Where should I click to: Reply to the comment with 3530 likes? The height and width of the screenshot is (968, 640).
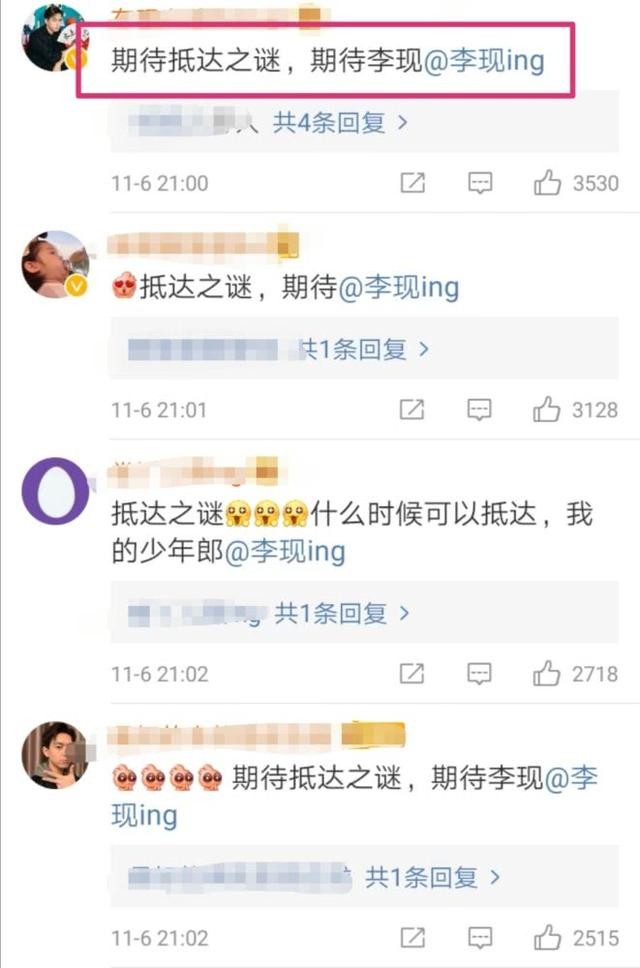click(x=480, y=183)
